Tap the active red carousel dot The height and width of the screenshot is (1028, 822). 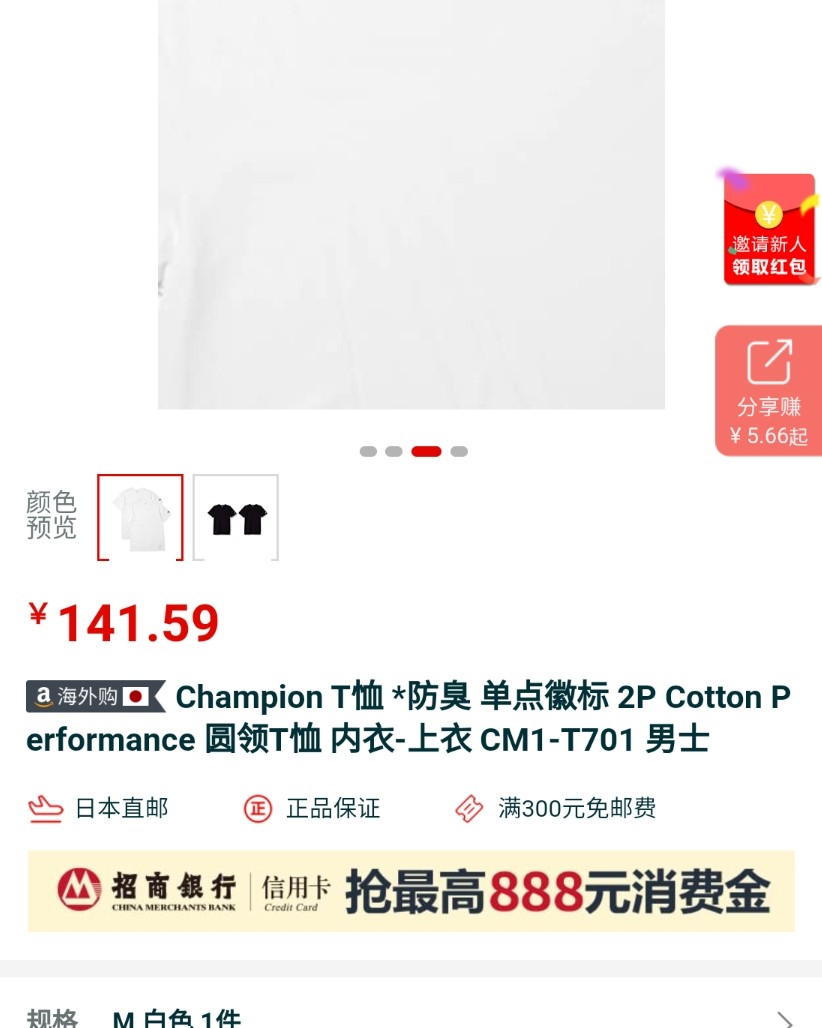(x=426, y=451)
